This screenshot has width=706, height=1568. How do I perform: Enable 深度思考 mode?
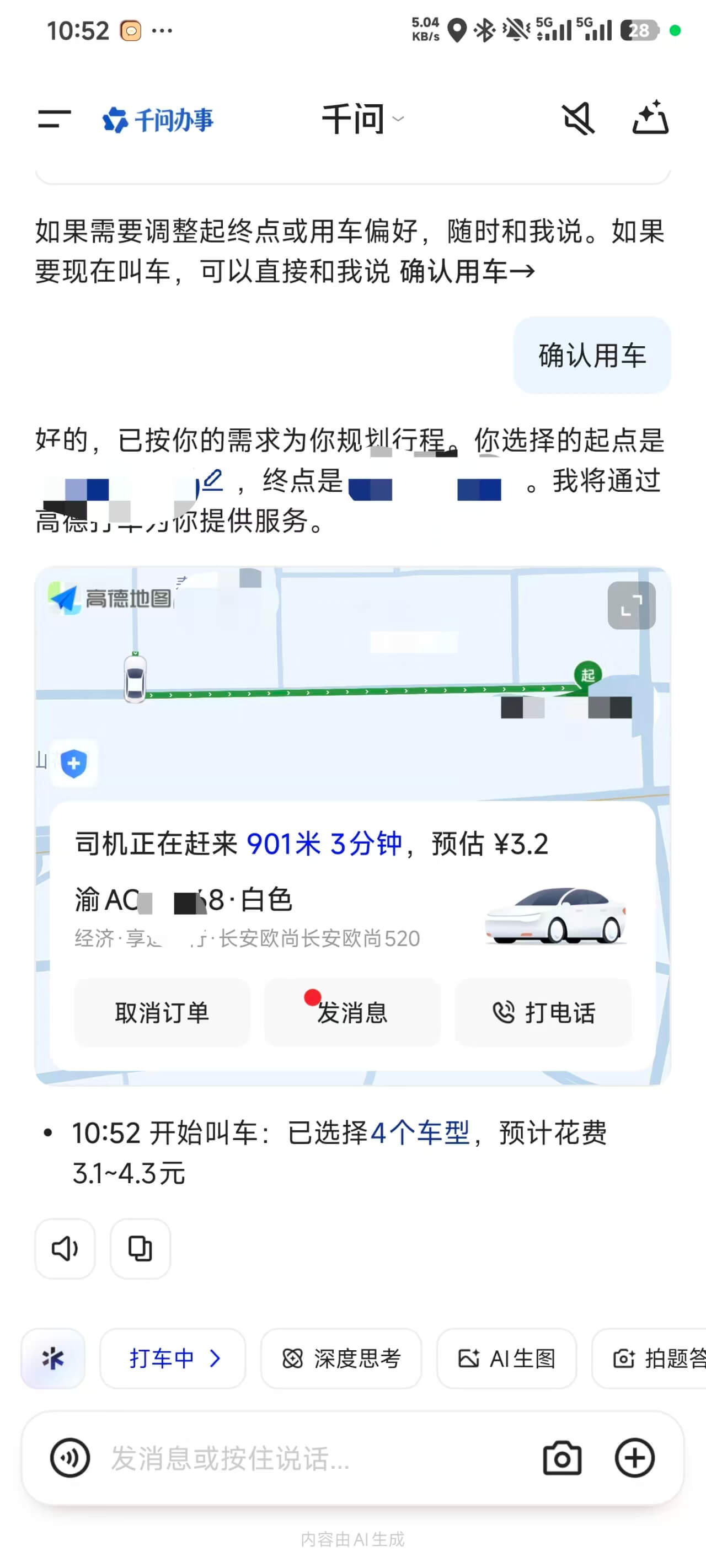(341, 1358)
